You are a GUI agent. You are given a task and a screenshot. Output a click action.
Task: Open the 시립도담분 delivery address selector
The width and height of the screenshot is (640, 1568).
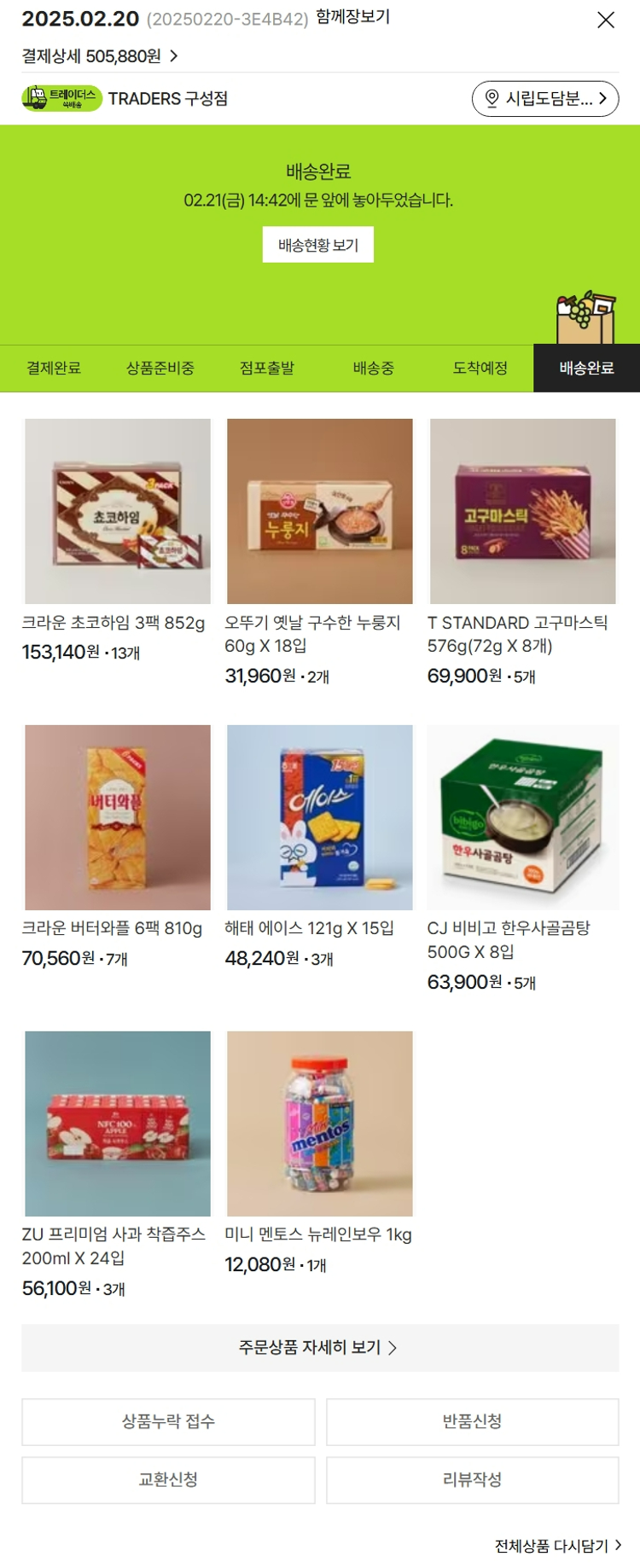[544, 99]
